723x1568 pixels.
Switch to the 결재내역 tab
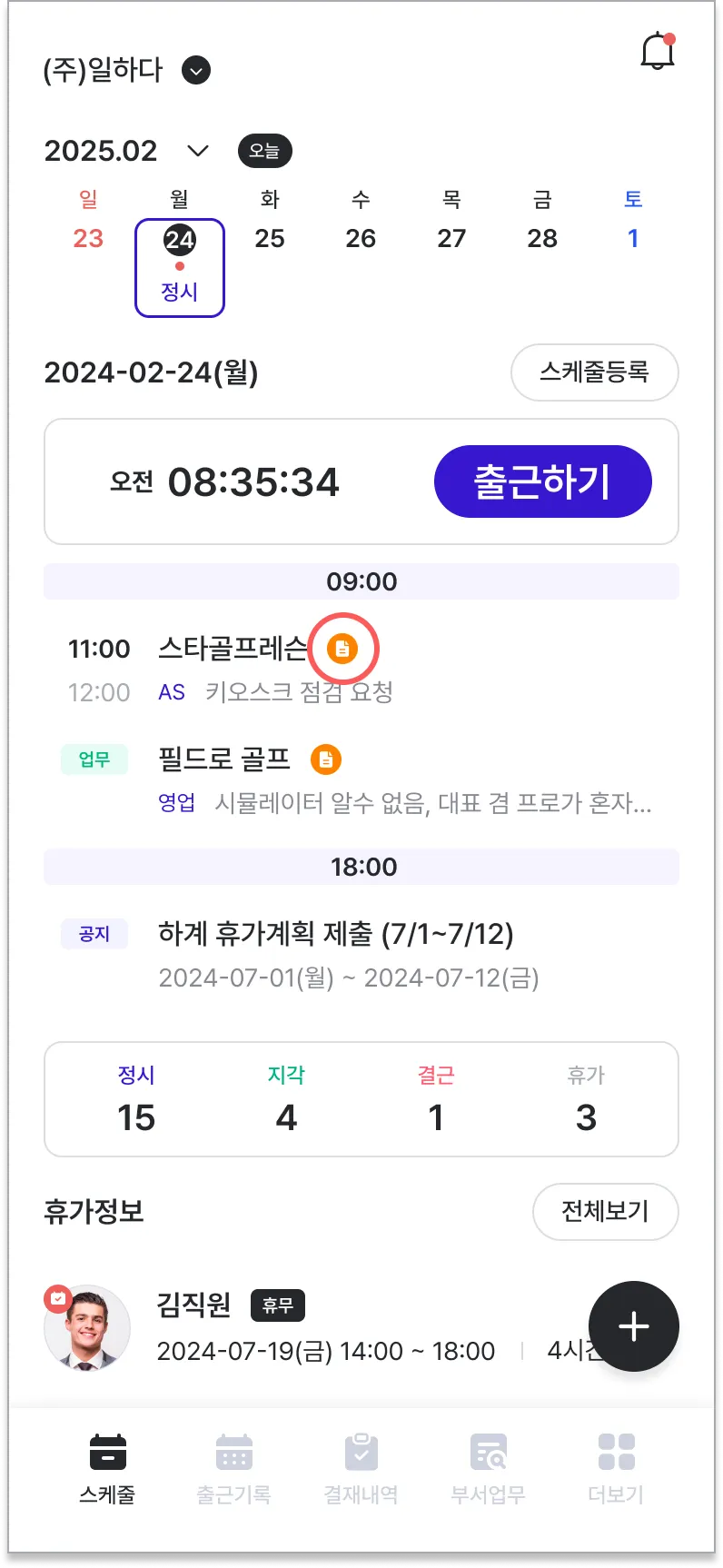[x=361, y=1467]
